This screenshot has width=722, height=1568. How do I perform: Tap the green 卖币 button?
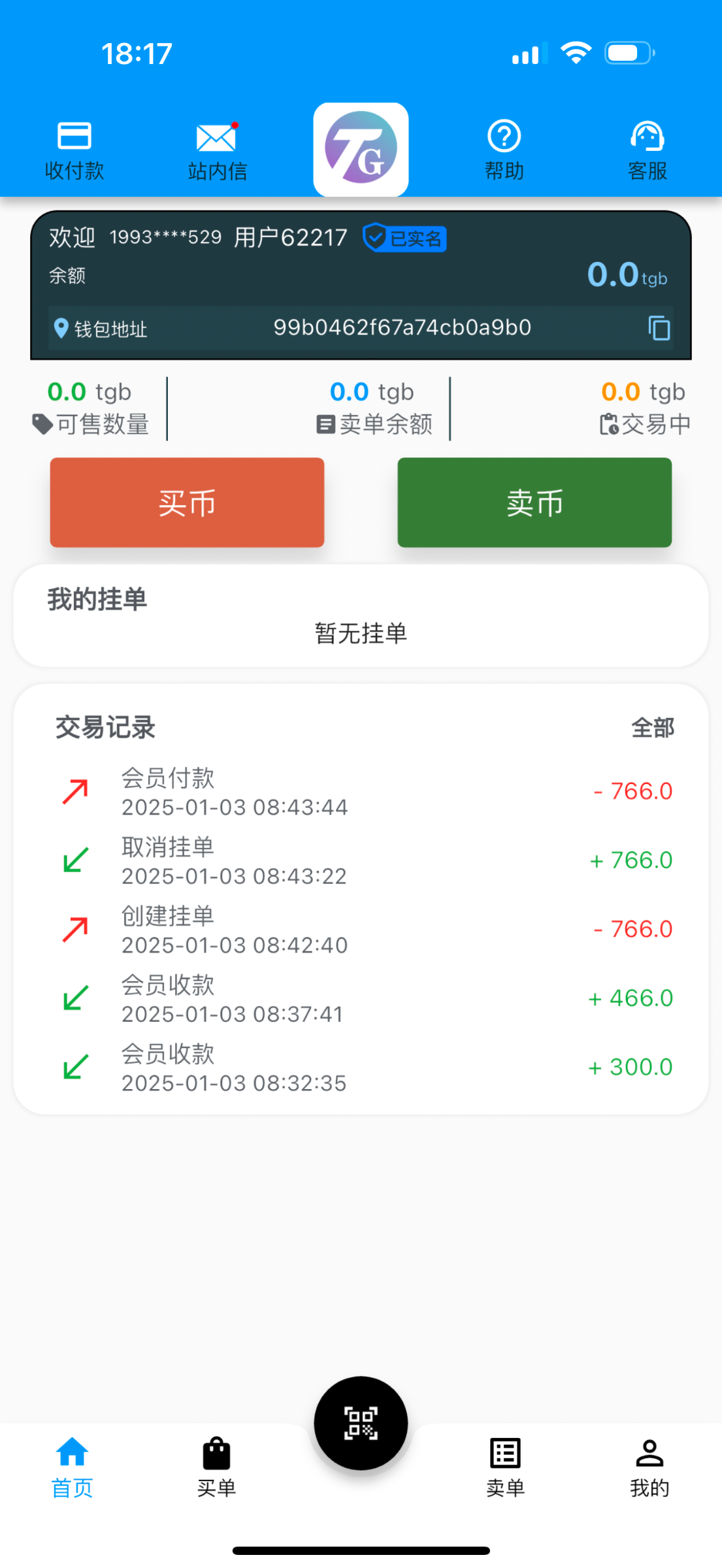click(x=534, y=502)
